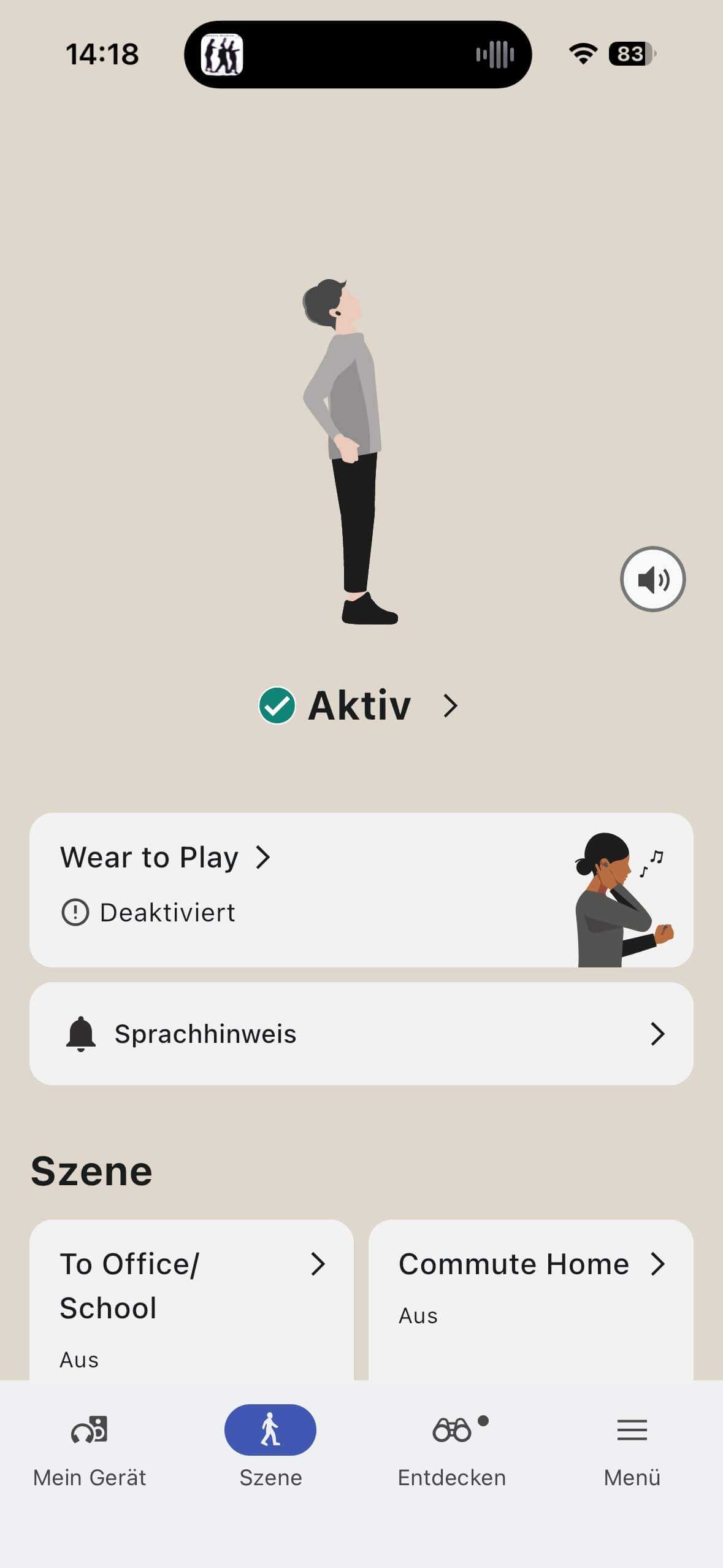Open the Wear to Play card
The height and width of the screenshot is (1568, 723).
(361, 890)
